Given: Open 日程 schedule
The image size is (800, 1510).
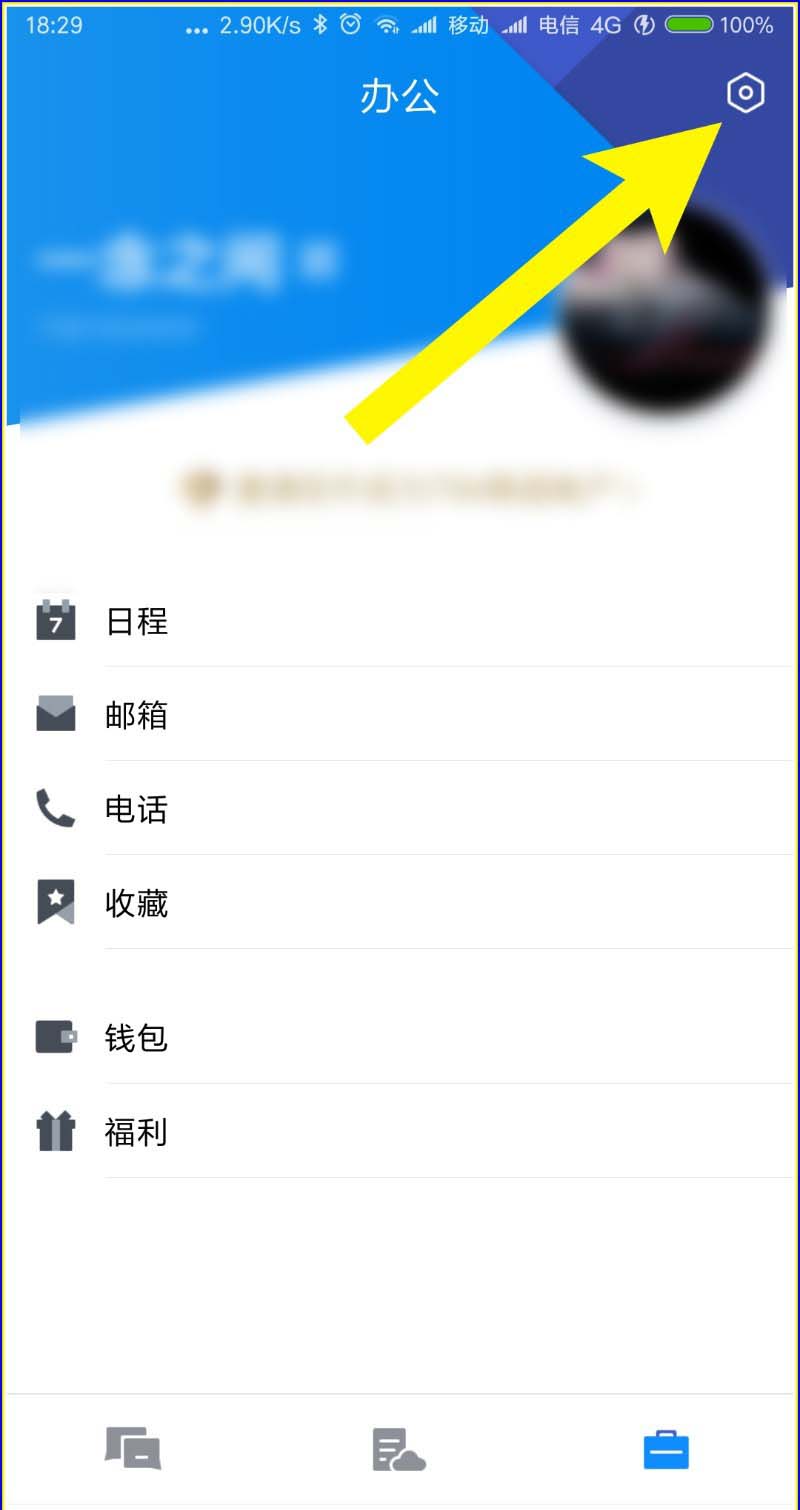Looking at the screenshot, I should click(137, 621).
